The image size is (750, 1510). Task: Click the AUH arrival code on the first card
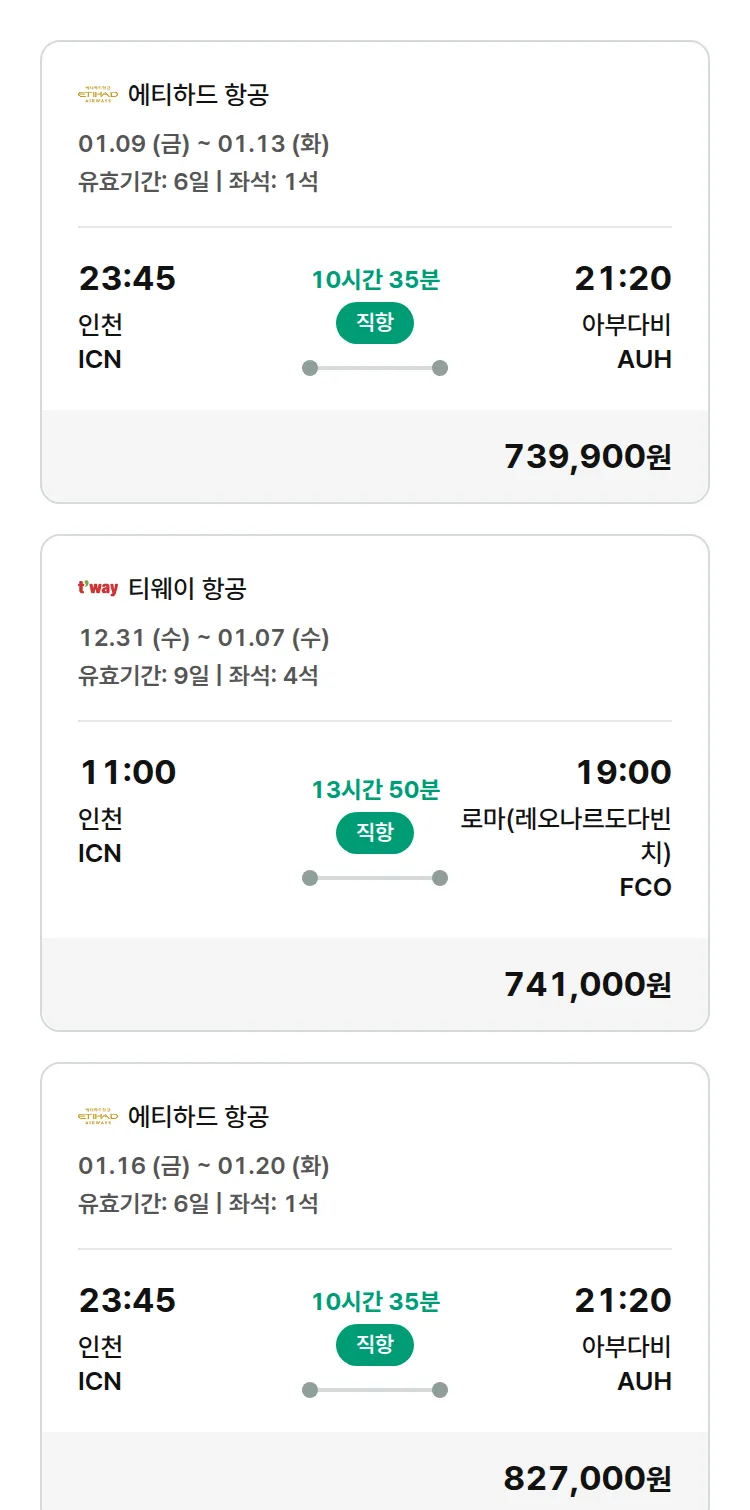(645, 360)
